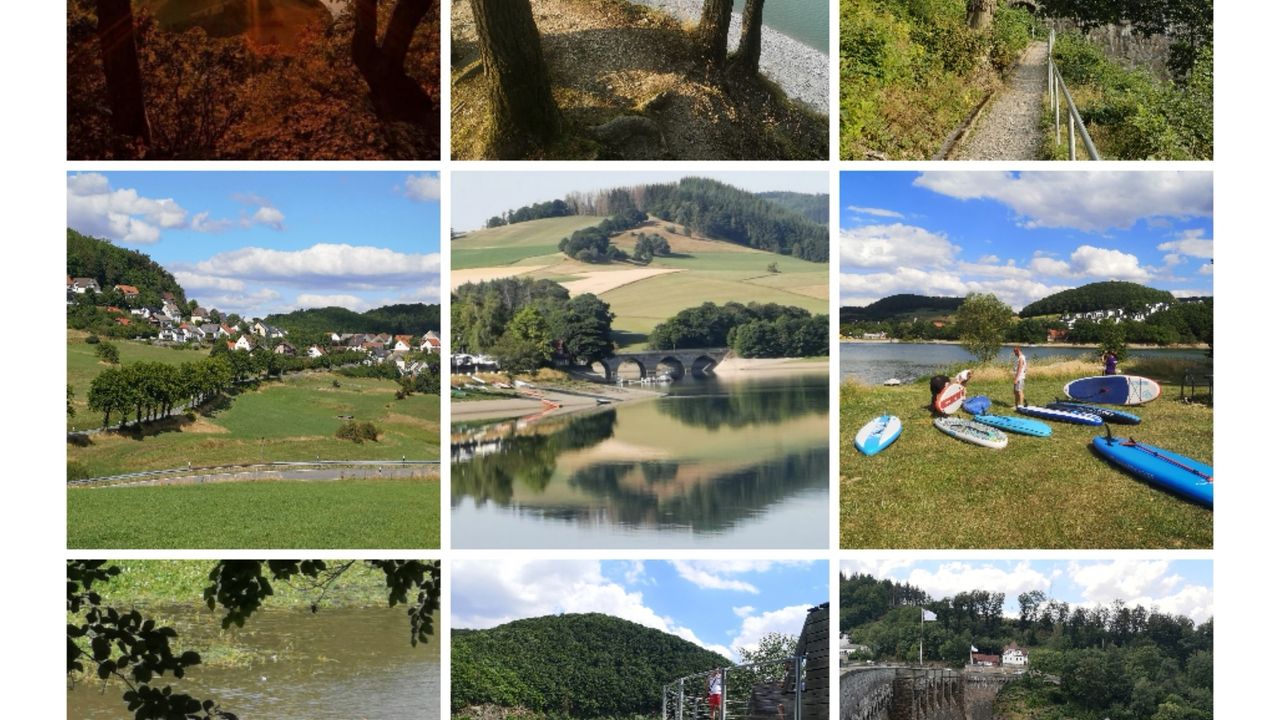1280x720 pixels.
Task: View the dam wall with flag photo
Action: [x=1026, y=640]
